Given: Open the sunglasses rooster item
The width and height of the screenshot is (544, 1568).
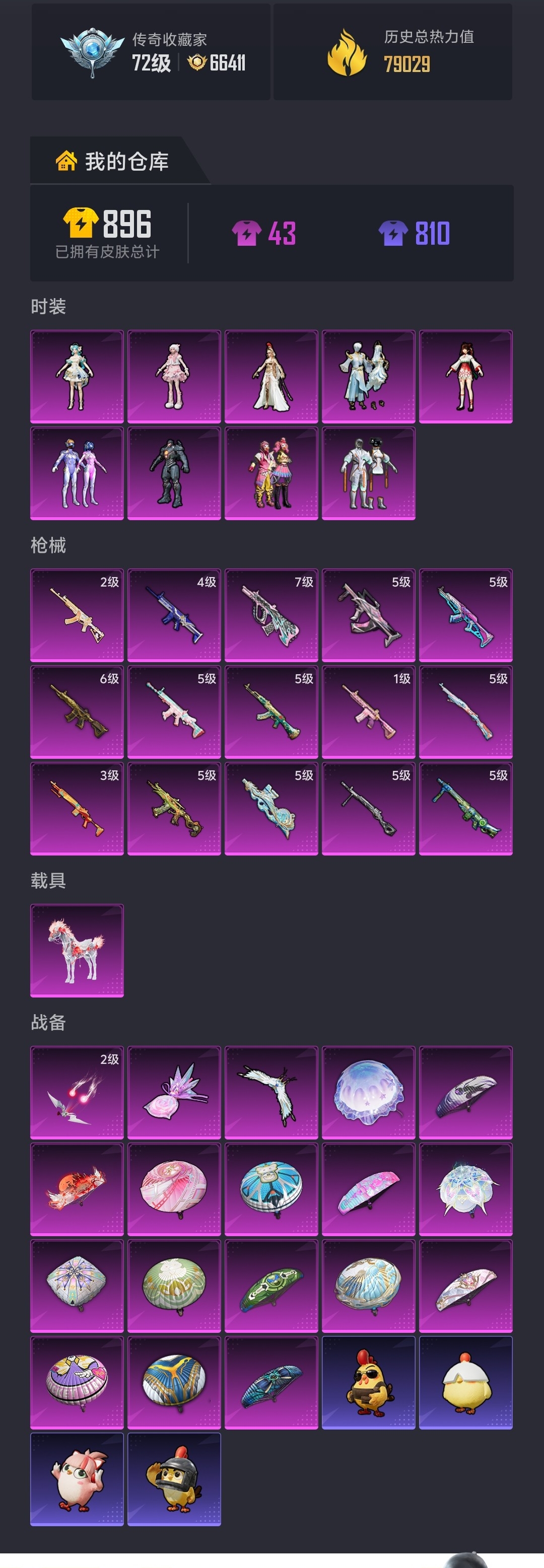Looking at the screenshot, I should pyautogui.click(x=368, y=1382).
